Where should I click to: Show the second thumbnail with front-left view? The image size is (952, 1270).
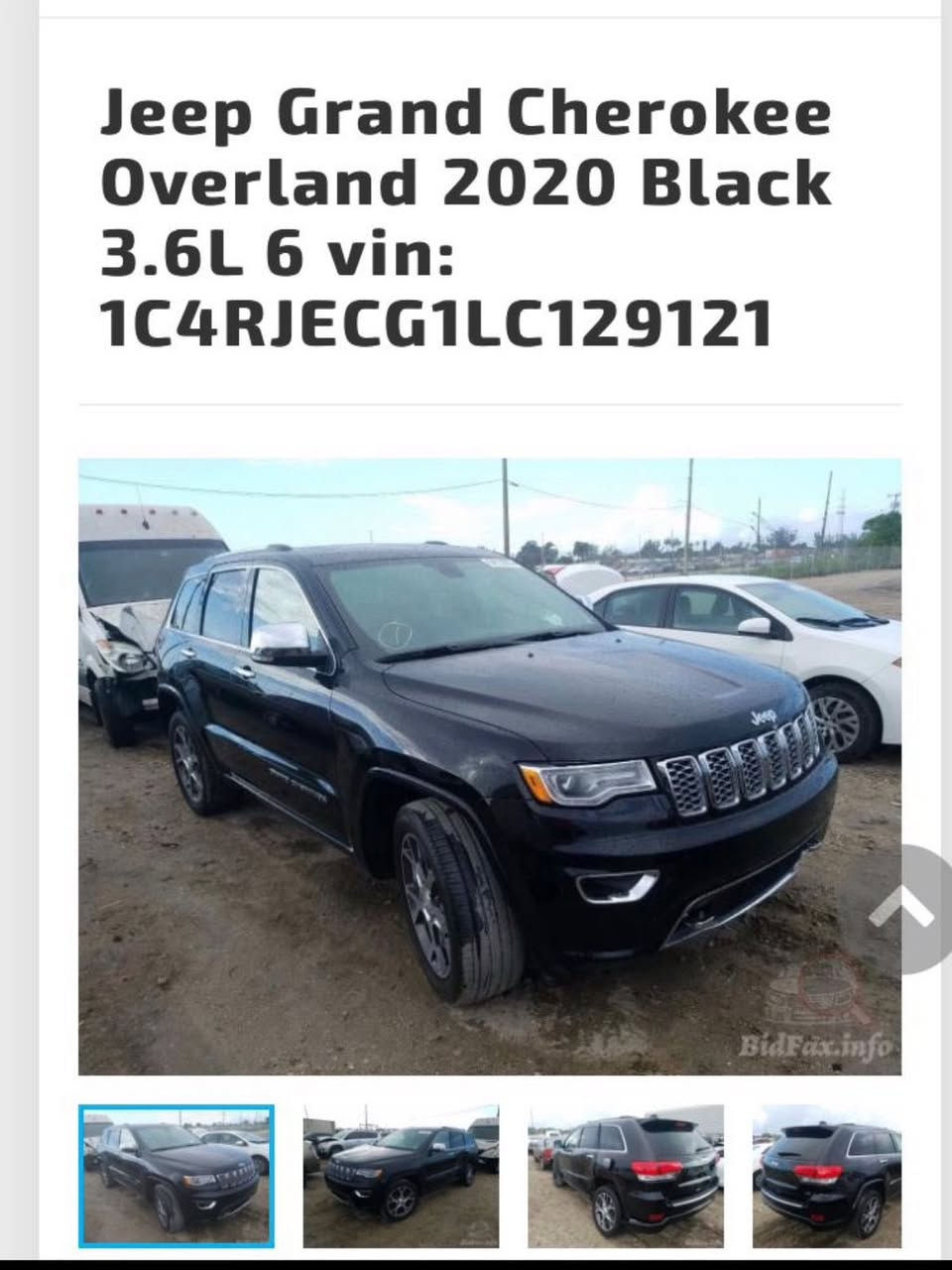401,1176
